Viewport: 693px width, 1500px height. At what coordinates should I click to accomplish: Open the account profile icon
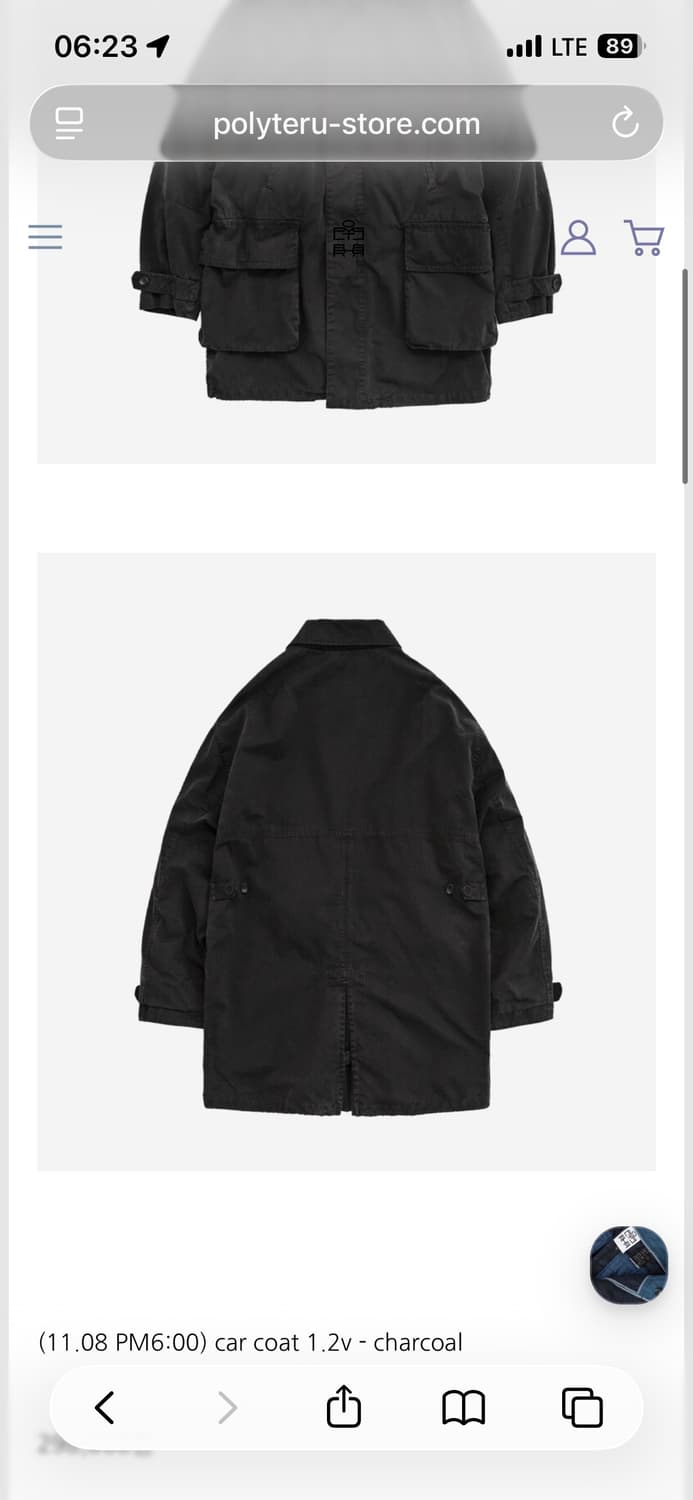pyautogui.click(x=578, y=238)
